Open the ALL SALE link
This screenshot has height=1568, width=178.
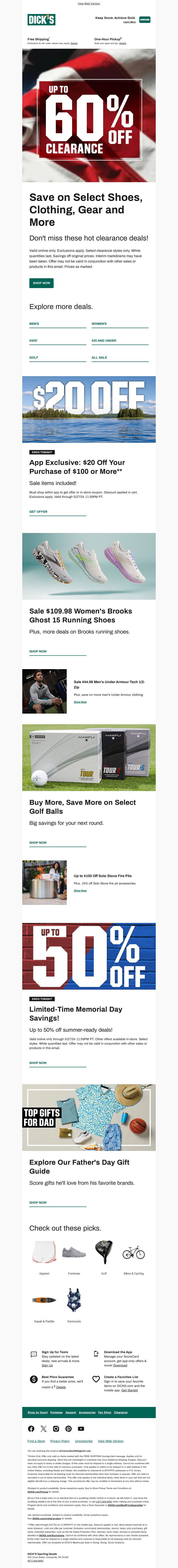click(x=99, y=357)
